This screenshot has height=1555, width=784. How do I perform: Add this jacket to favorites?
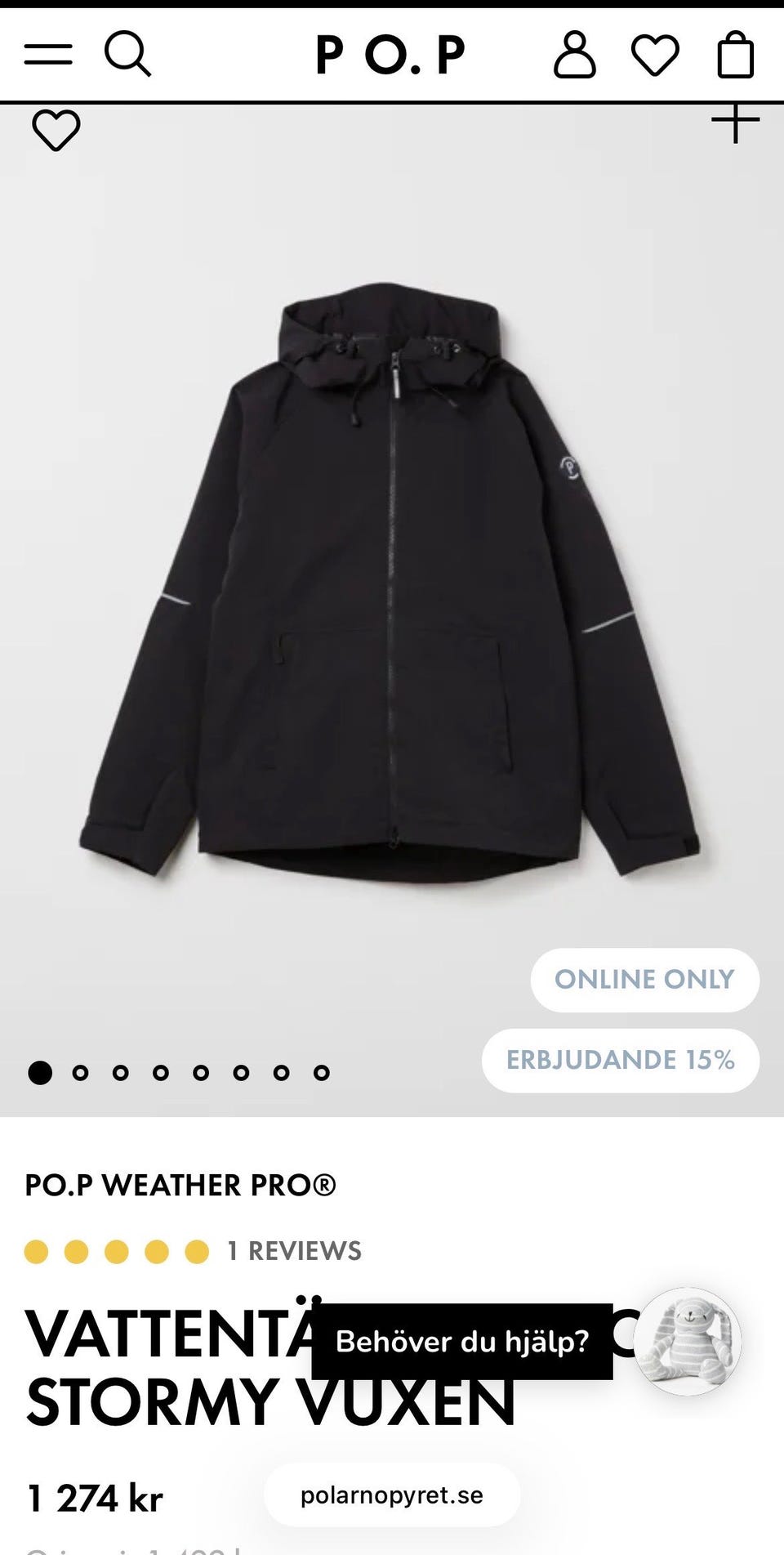[x=56, y=131]
